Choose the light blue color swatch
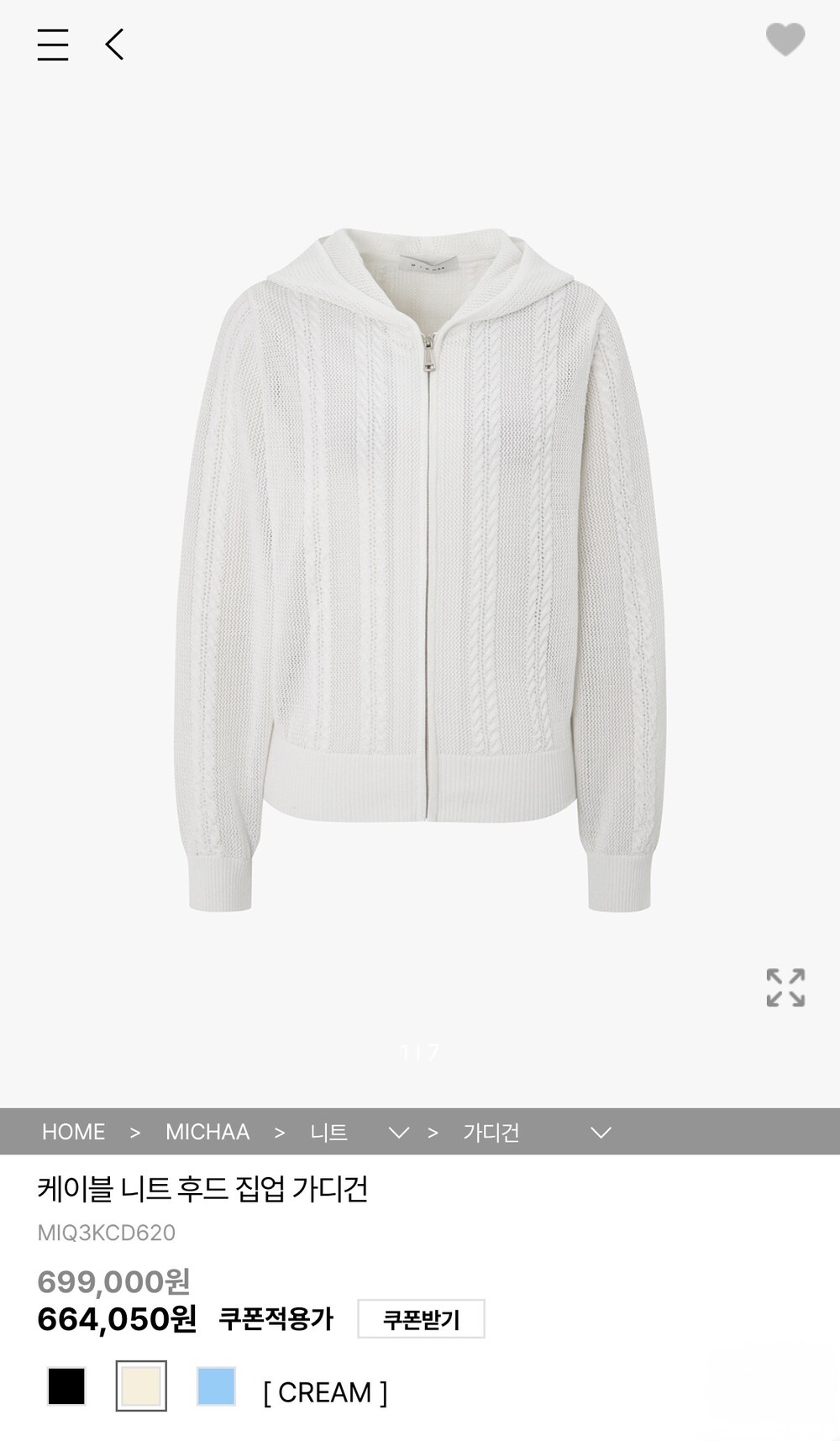This screenshot has width=840, height=1441. pos(216,1386)
